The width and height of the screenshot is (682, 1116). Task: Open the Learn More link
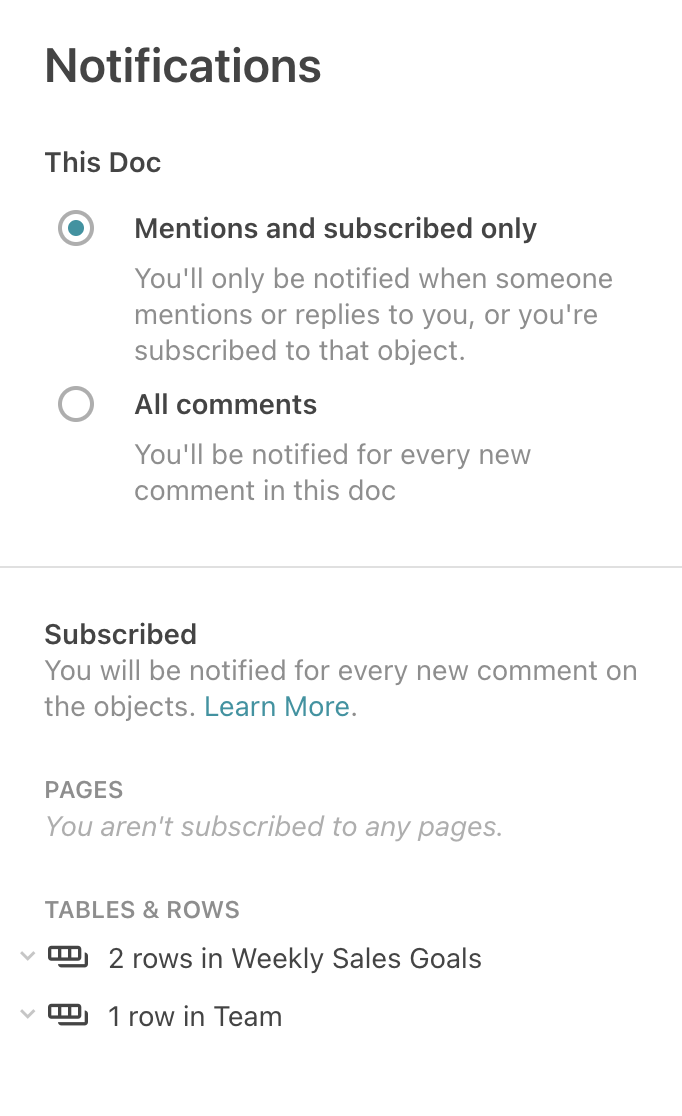pos(277,707)
